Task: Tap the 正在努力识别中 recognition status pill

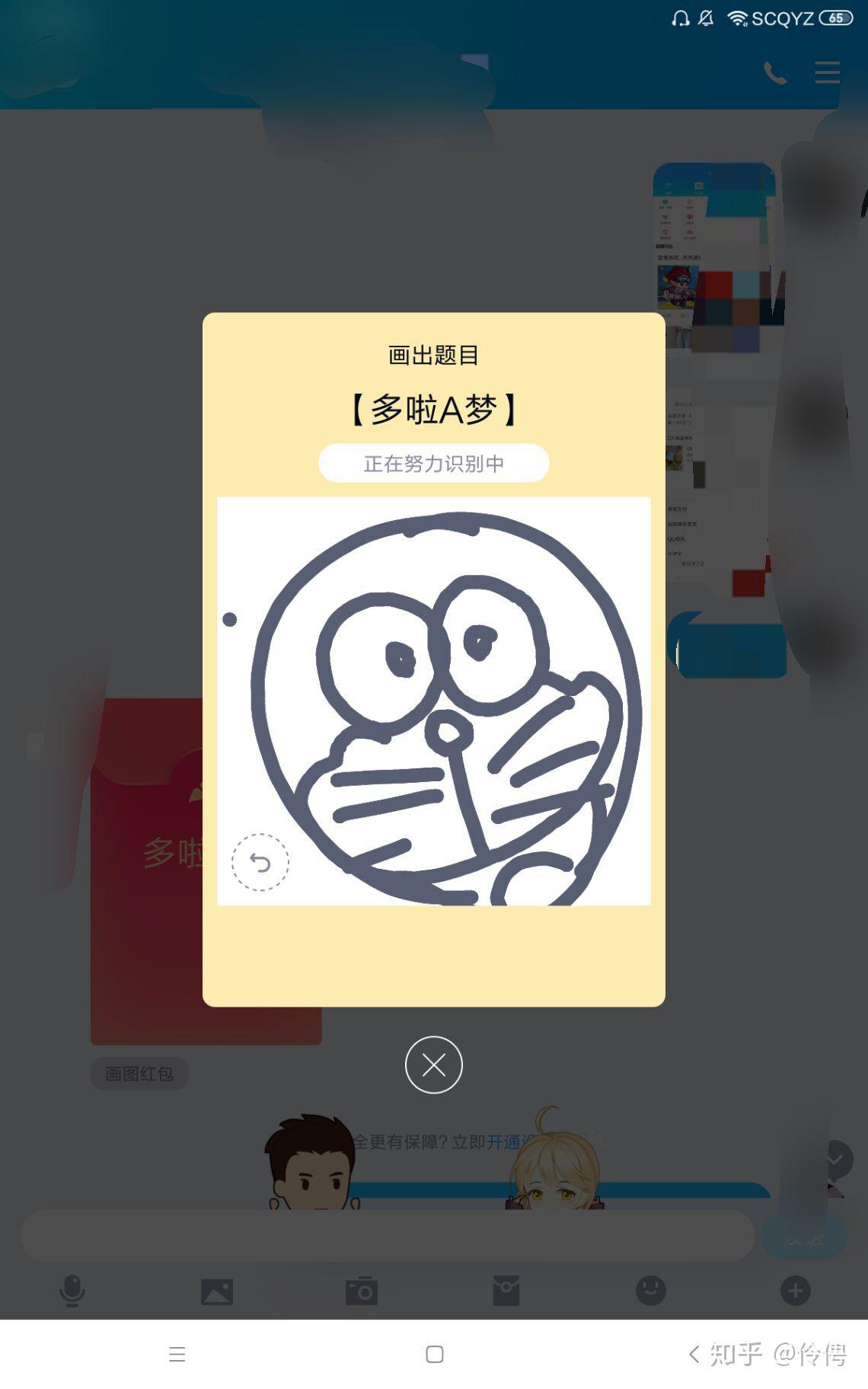Action: pyautogui.click(x=434, y=462)
